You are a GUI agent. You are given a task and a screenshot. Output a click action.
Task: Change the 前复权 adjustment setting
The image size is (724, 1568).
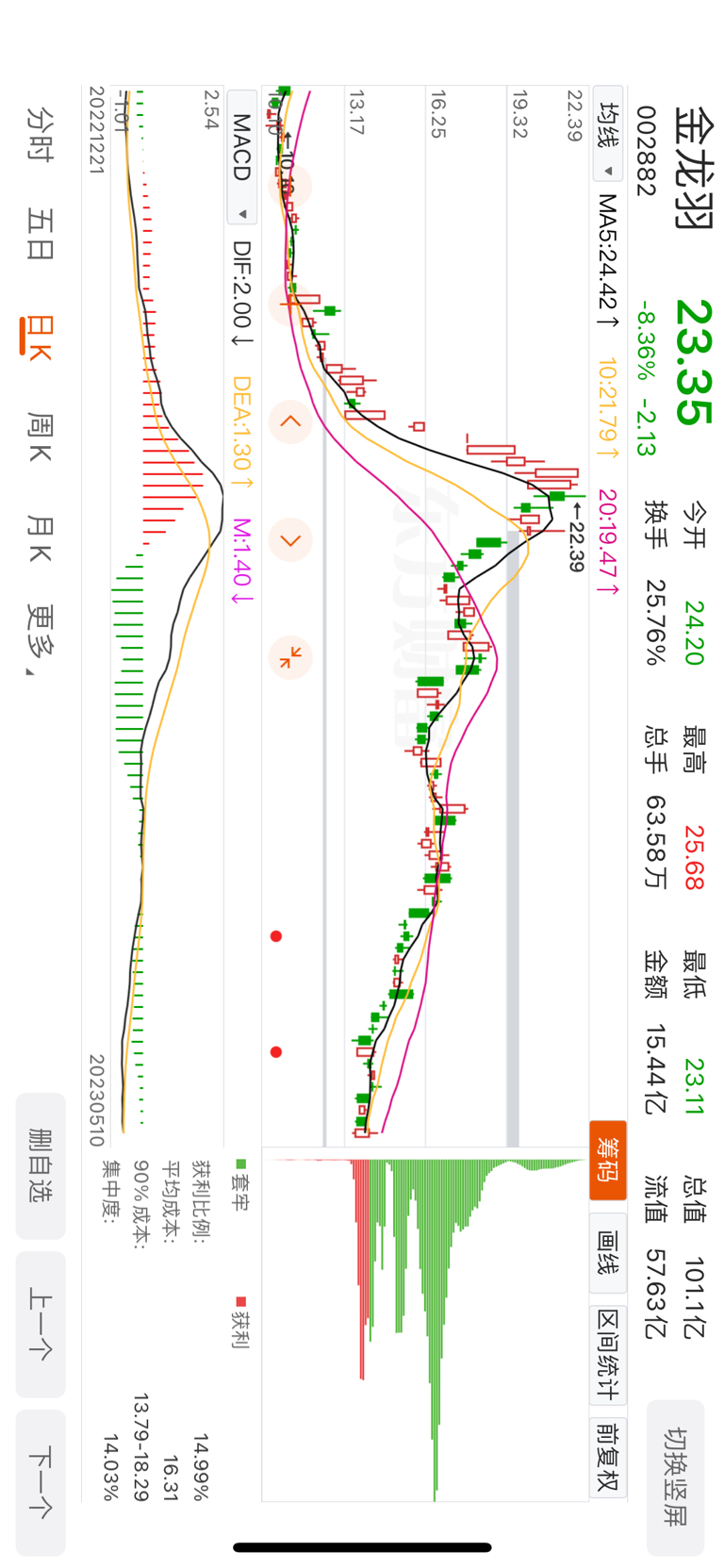click(608, 1458)
